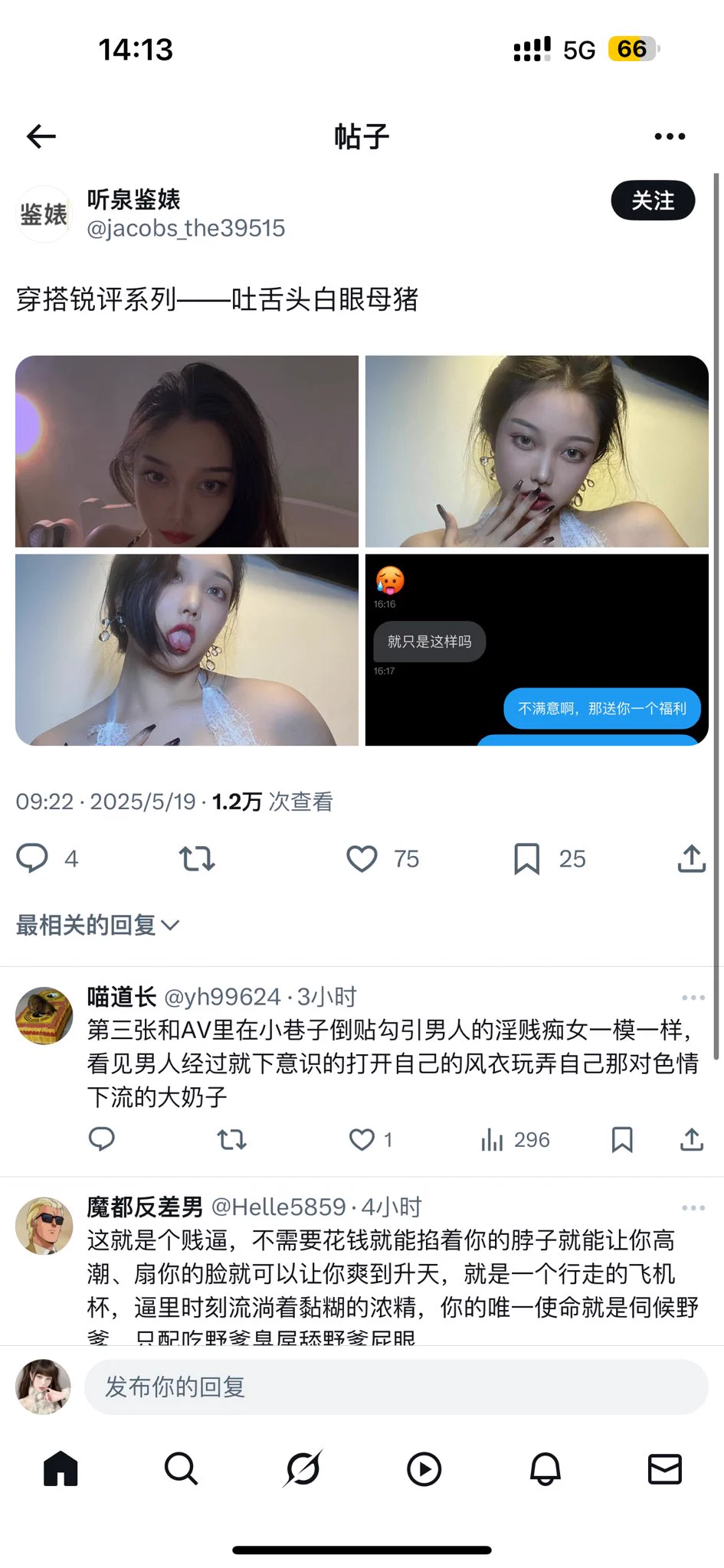Viewport: 724px width, 1568px height.
Task: Like the reply from 喵道长
Action: click(362, 1139)
